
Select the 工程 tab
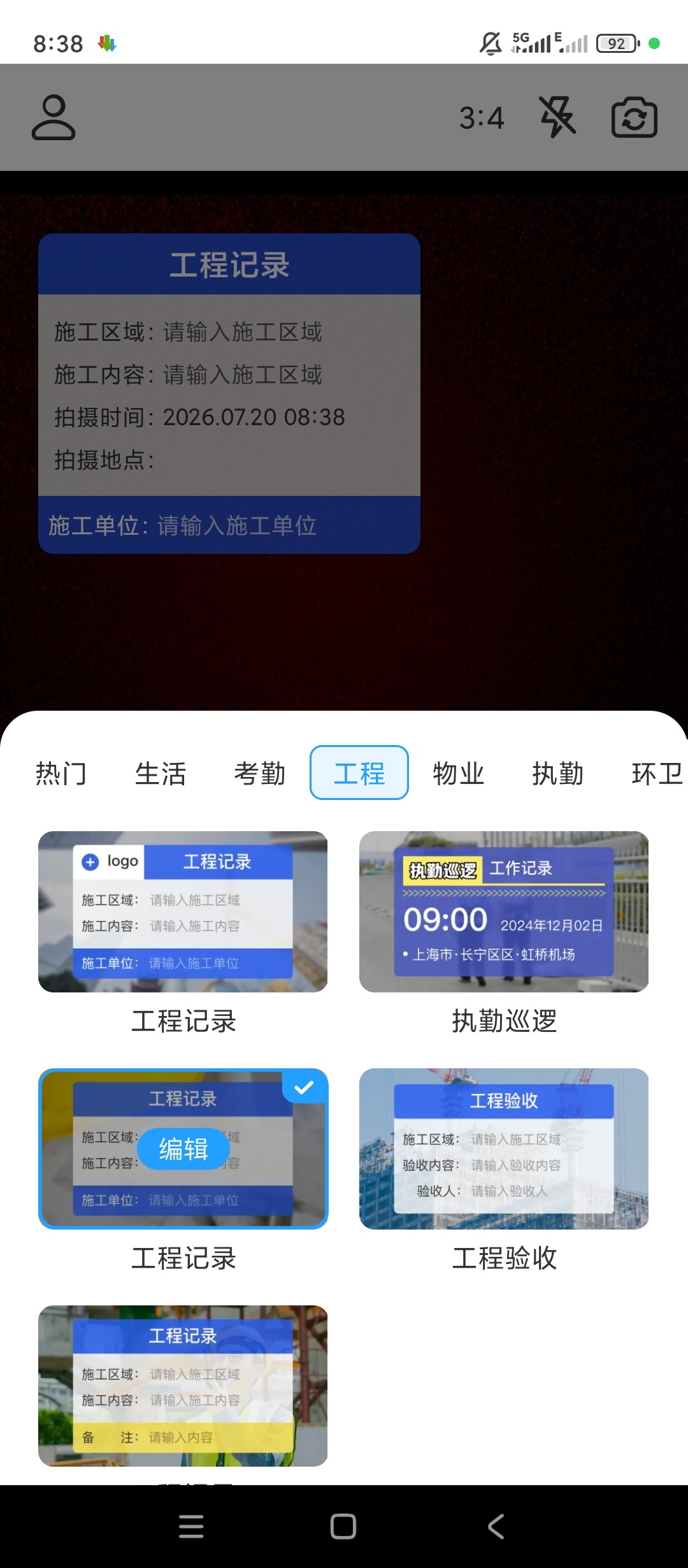pos(359,773)
